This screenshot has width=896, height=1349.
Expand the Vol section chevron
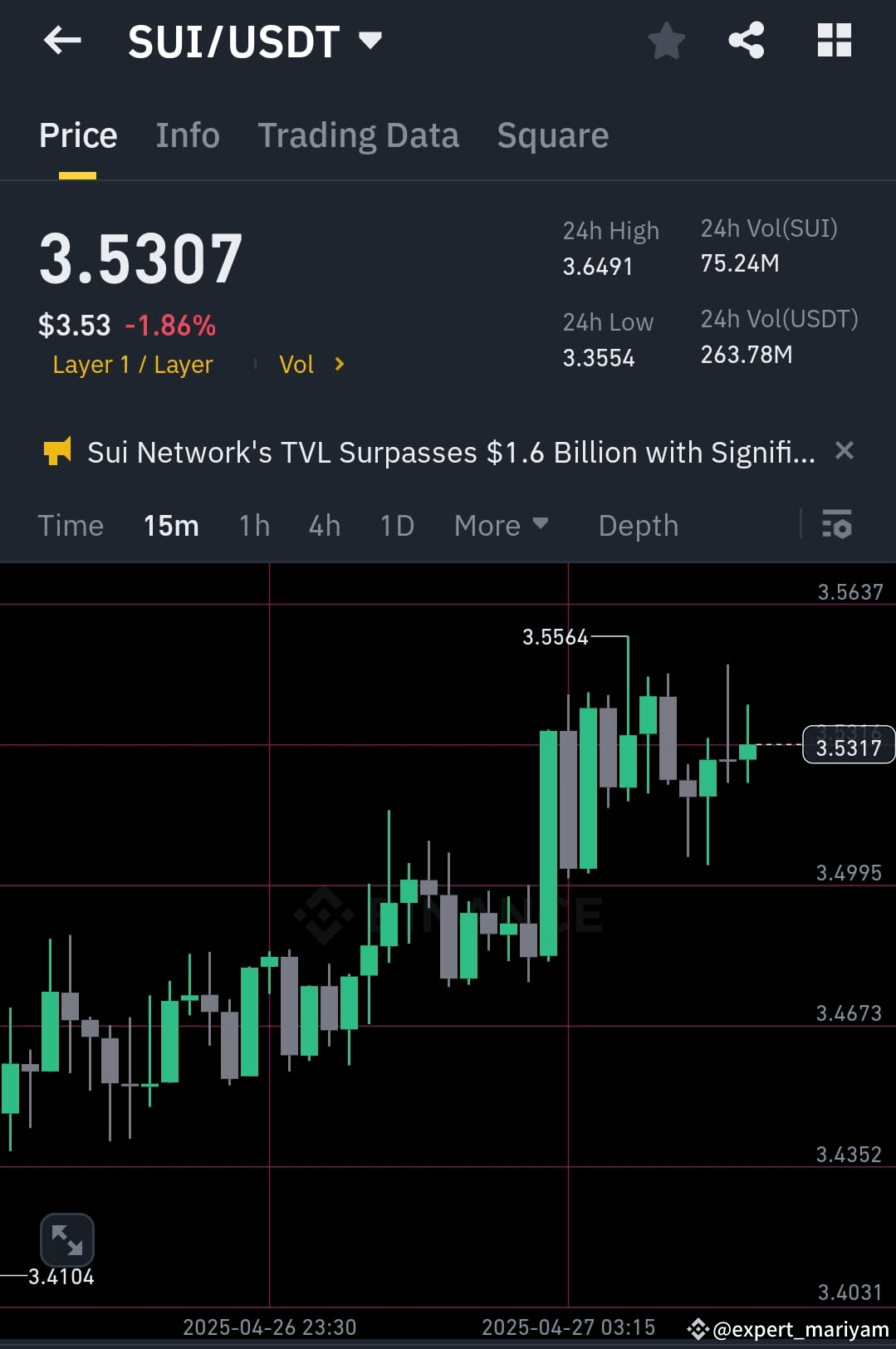[x=338, y=364]
